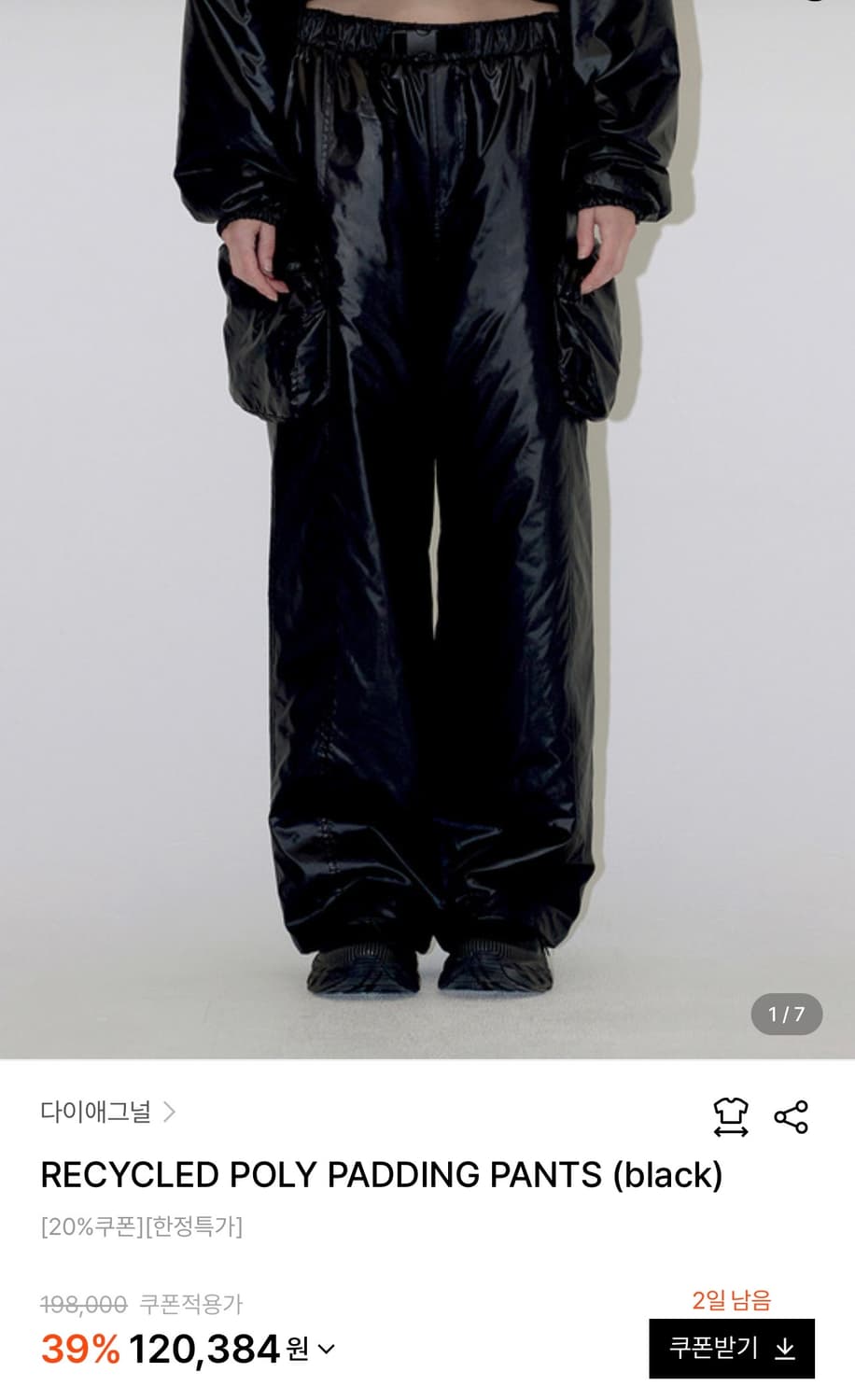Open the 다이애그널 brand page chevron
The width and height of the screenshot is (855, 1400).
pos(171,1112)
